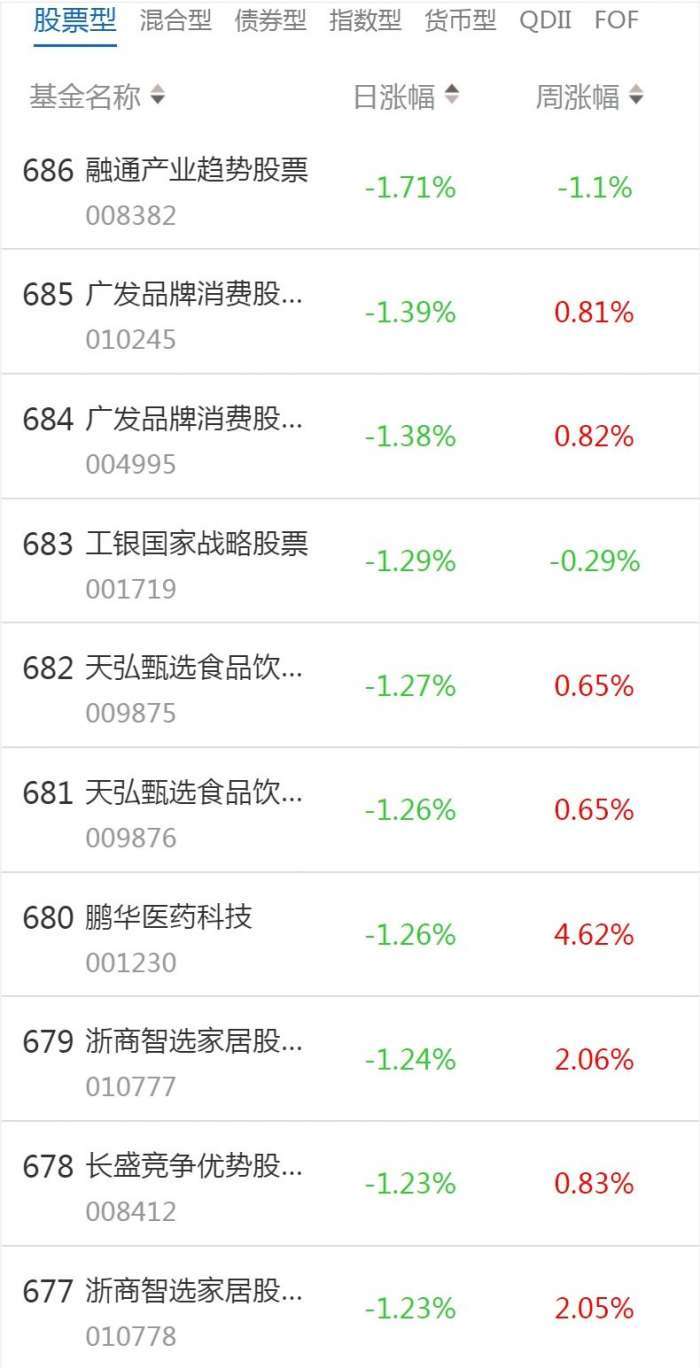This screenshot has height=1368, width=700.
Task: Sort funds by 日涨幅
Action: (406, 97)
